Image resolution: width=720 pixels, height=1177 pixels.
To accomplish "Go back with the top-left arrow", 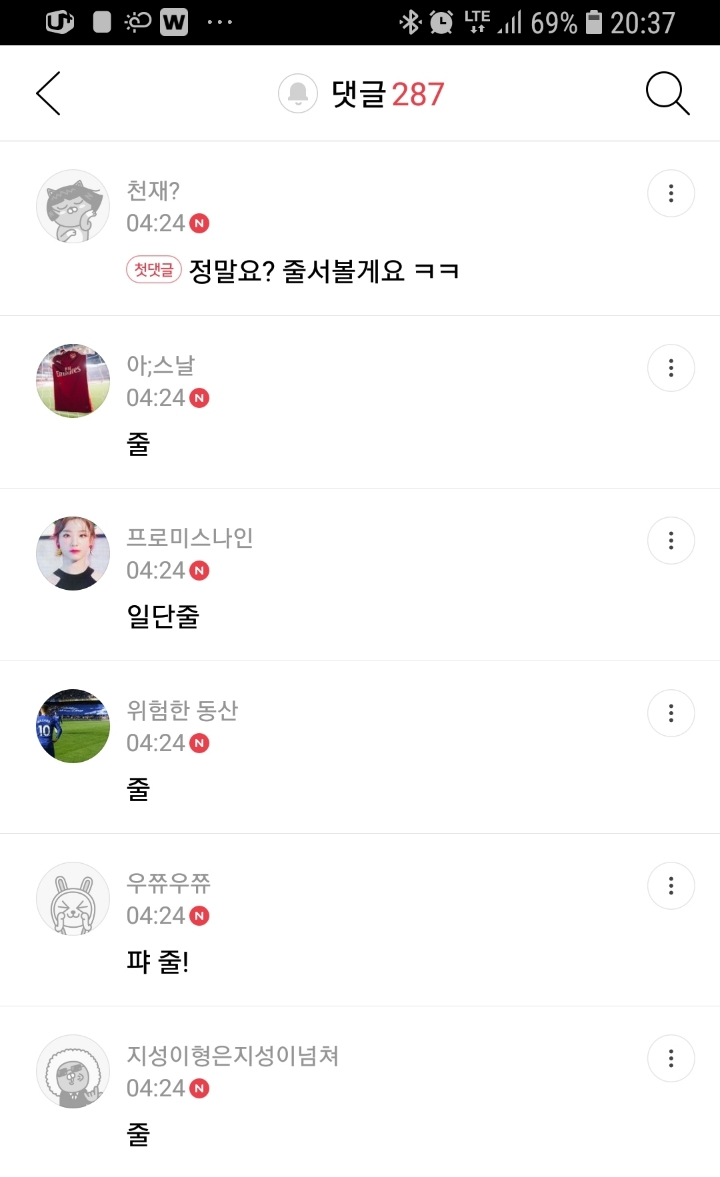I will (48, 93).
